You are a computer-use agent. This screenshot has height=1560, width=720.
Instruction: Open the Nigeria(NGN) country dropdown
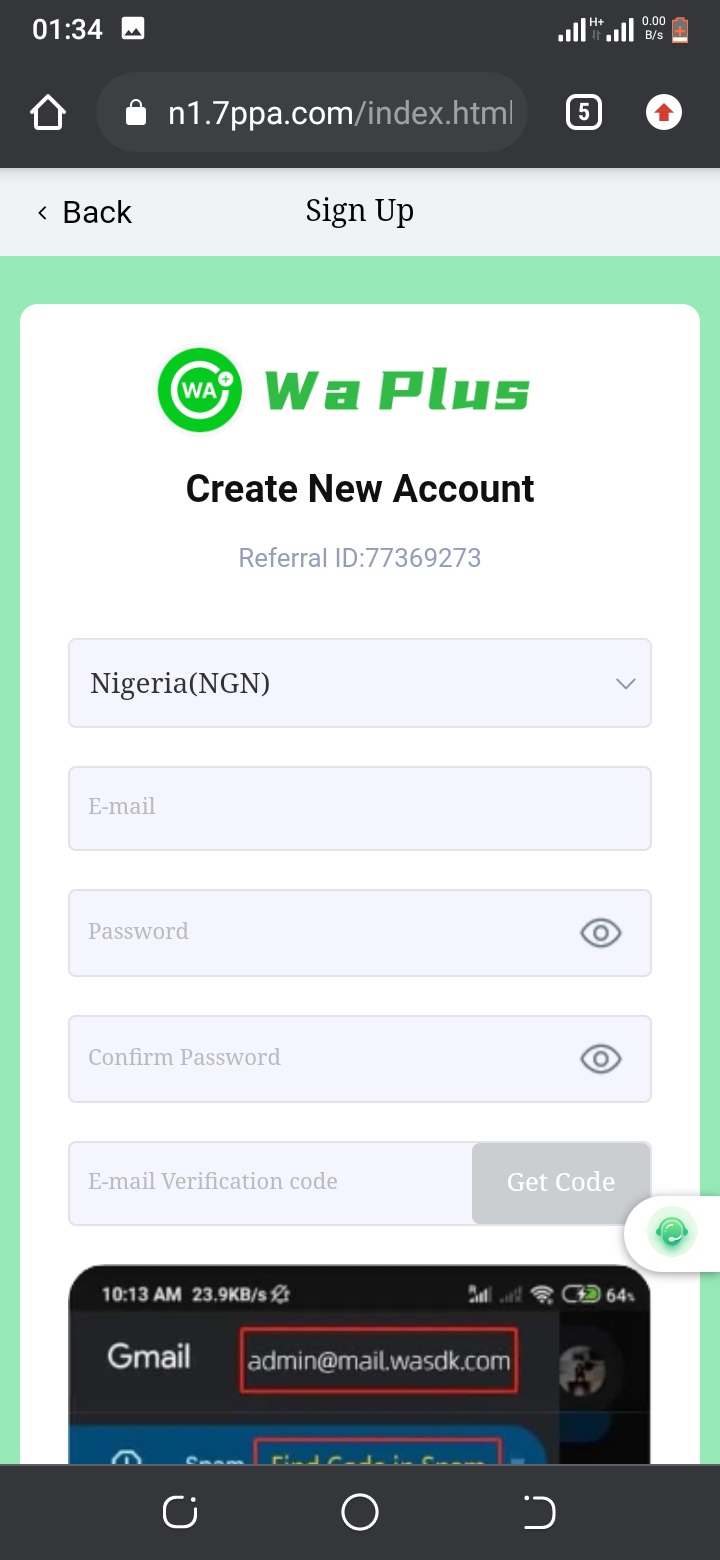(360, 683)
